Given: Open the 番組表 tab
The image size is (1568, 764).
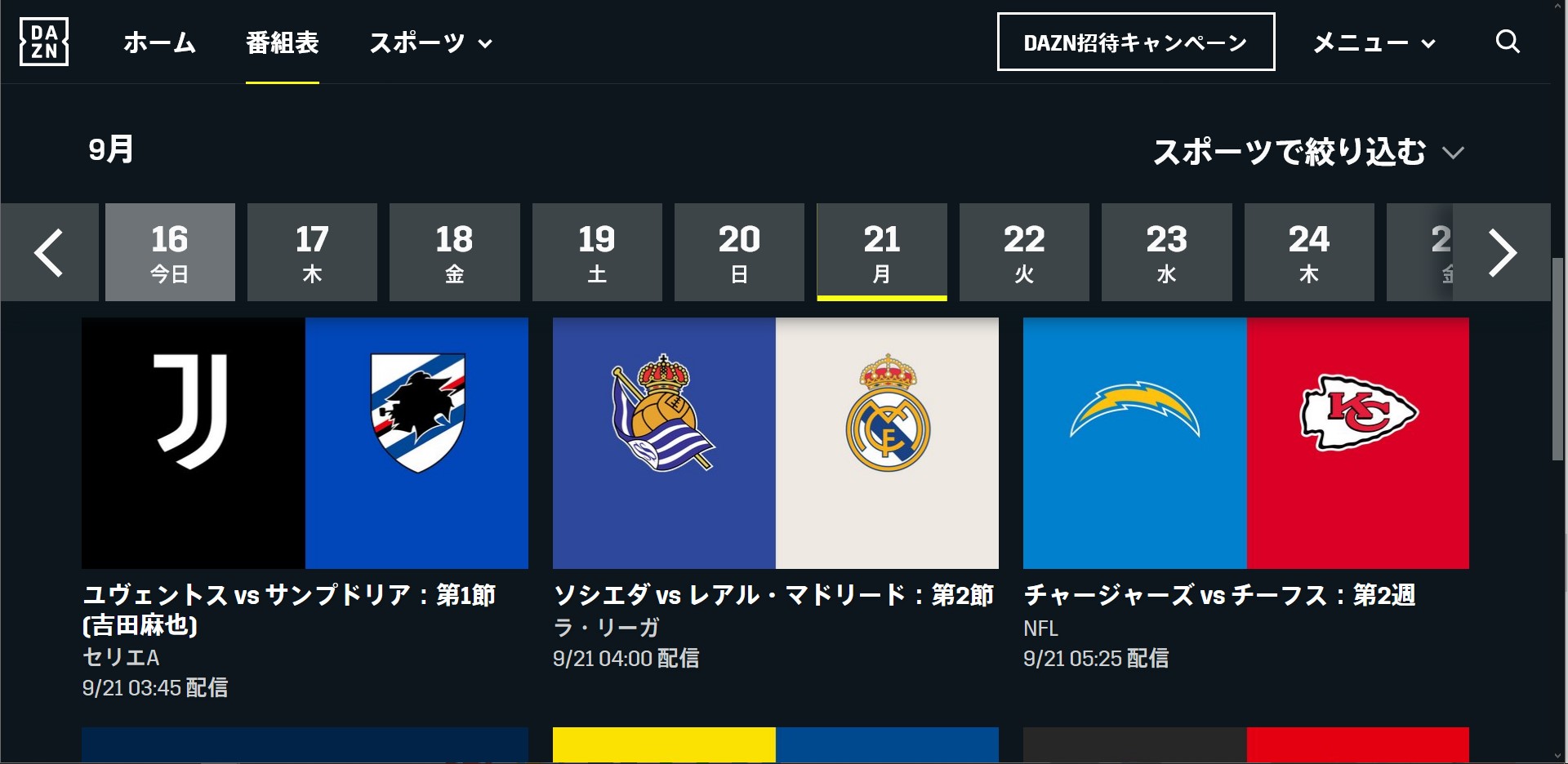Looking at the screenshot, I should 283,42.
